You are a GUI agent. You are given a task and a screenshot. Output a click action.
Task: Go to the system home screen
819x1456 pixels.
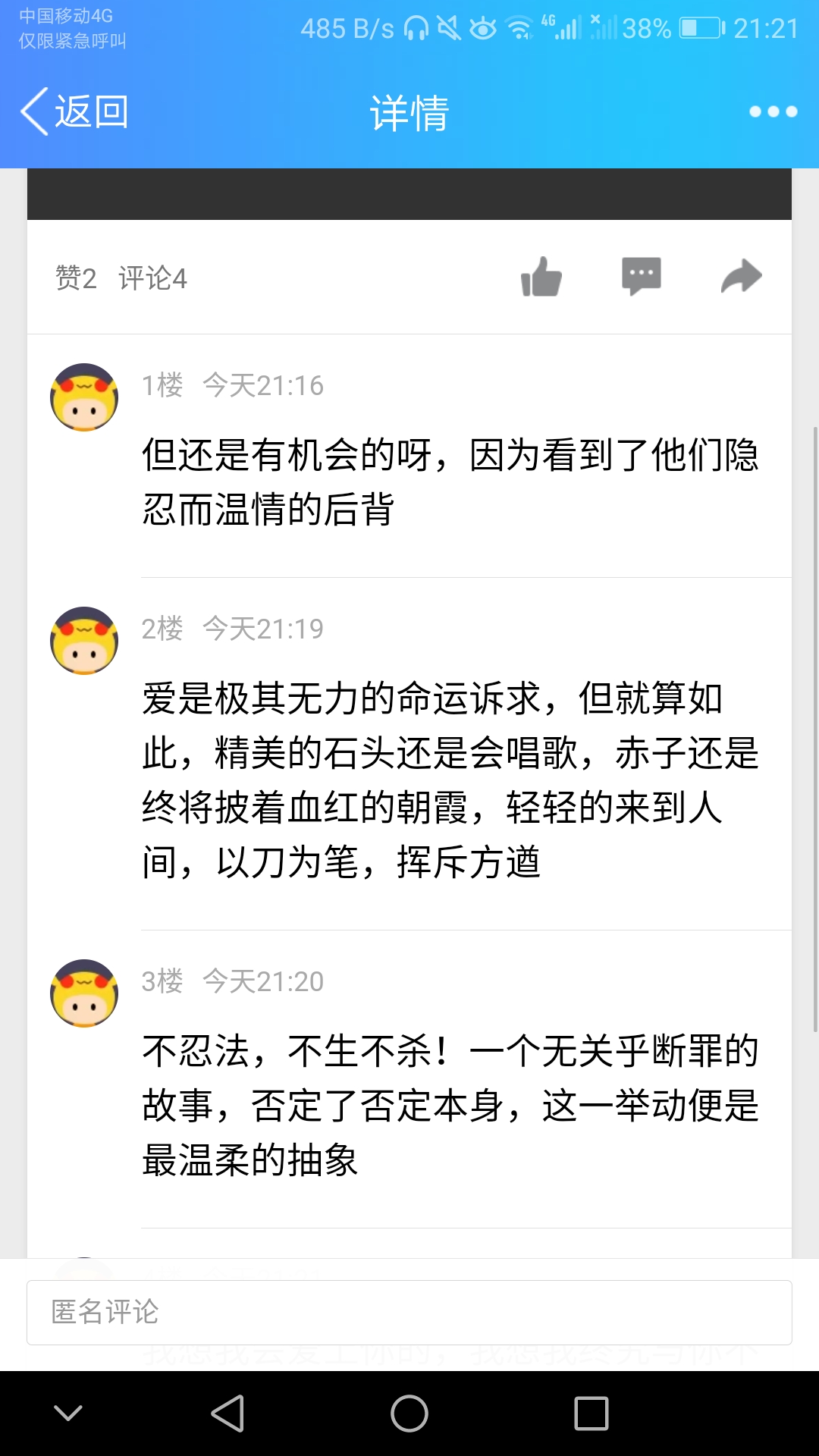point(409,1414)
